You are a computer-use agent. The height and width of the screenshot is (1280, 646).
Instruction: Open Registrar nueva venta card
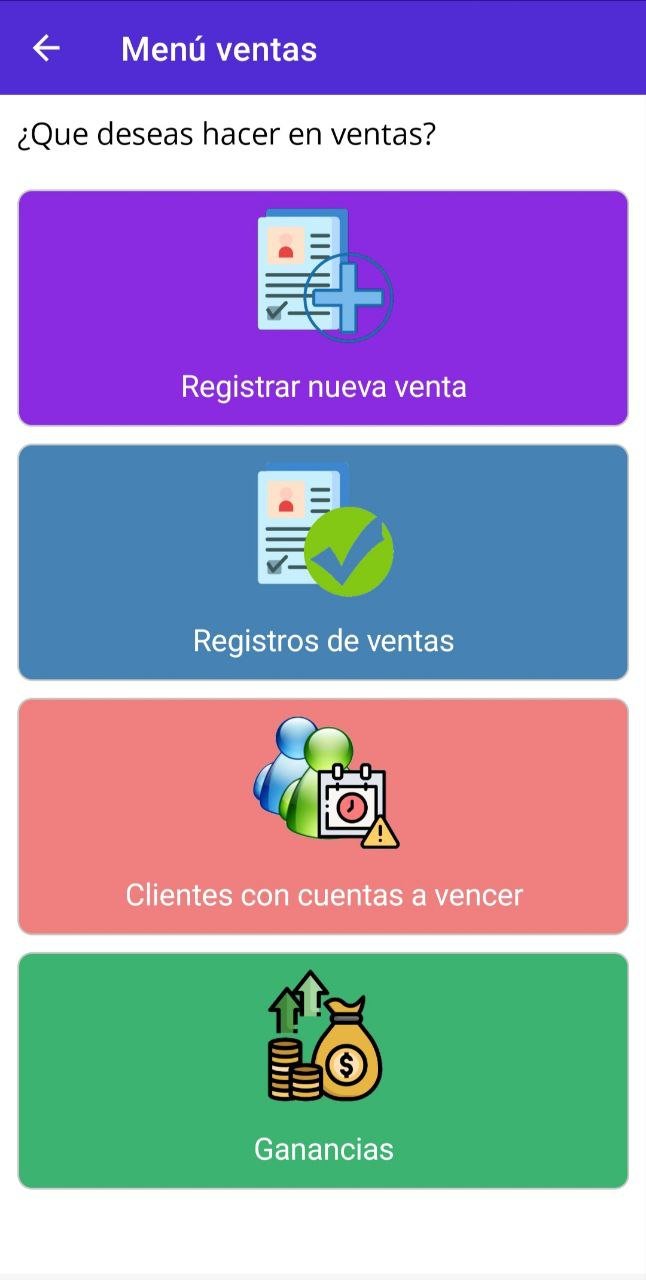tap(323, 308)
